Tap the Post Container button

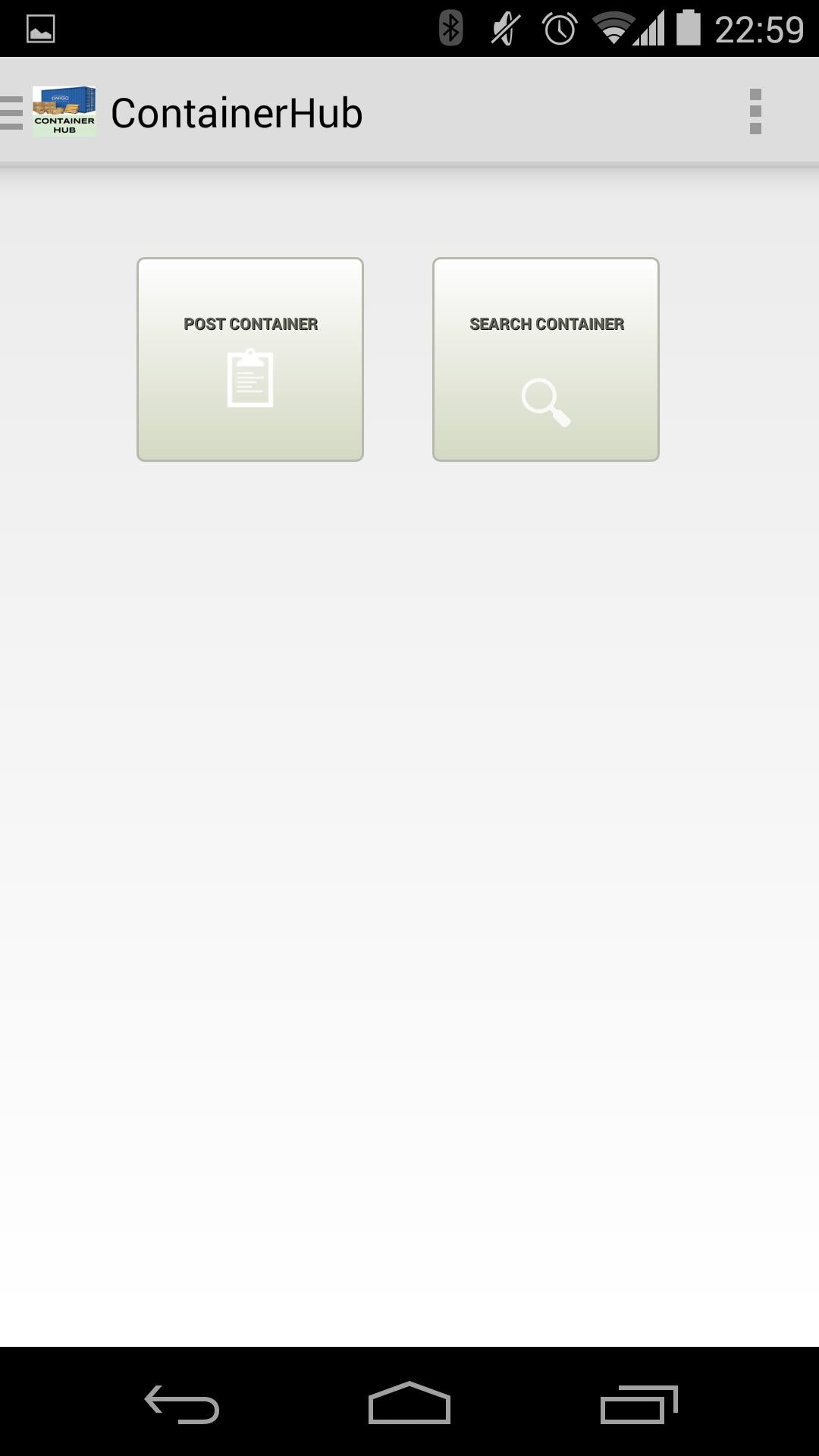(250, 359)
